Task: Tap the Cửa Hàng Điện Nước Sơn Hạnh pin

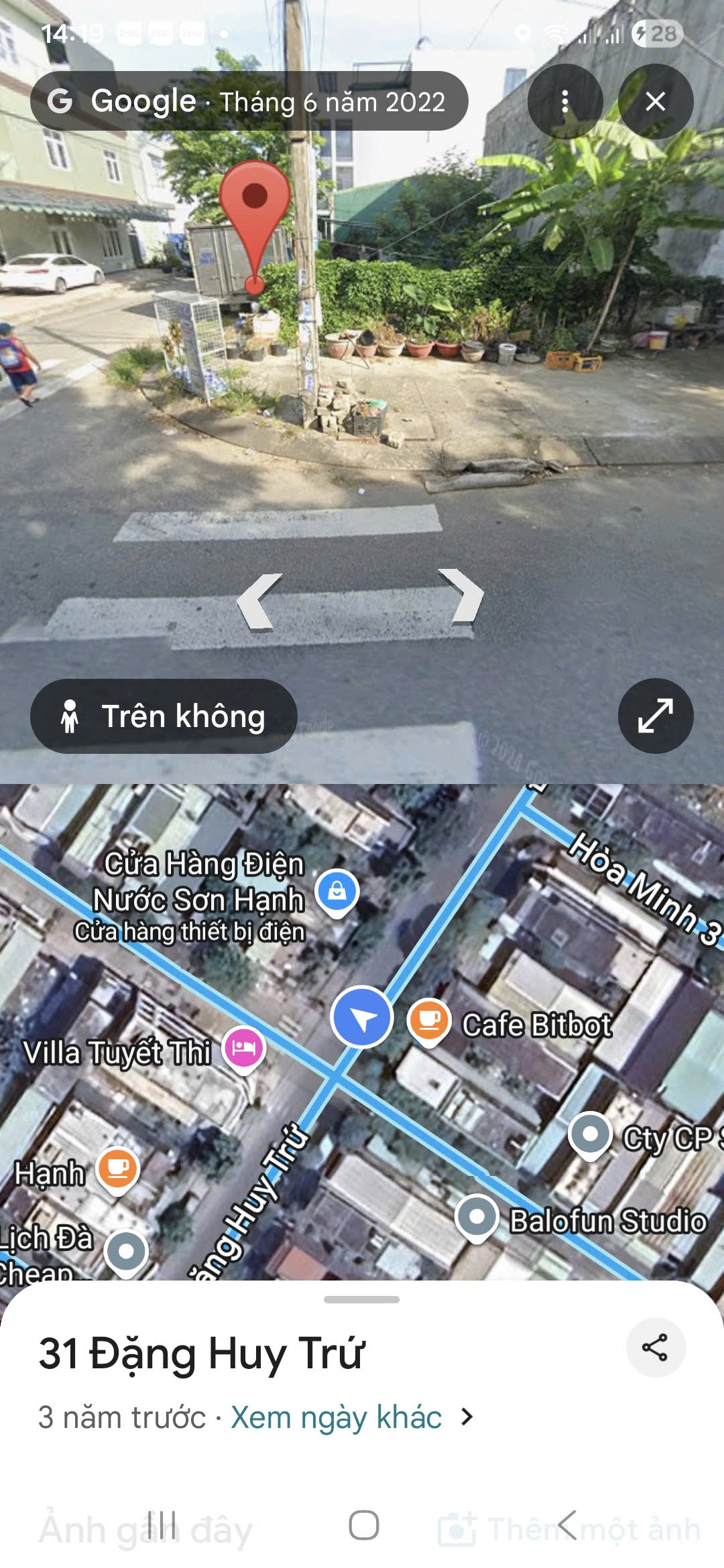Action: coord(337,891)
